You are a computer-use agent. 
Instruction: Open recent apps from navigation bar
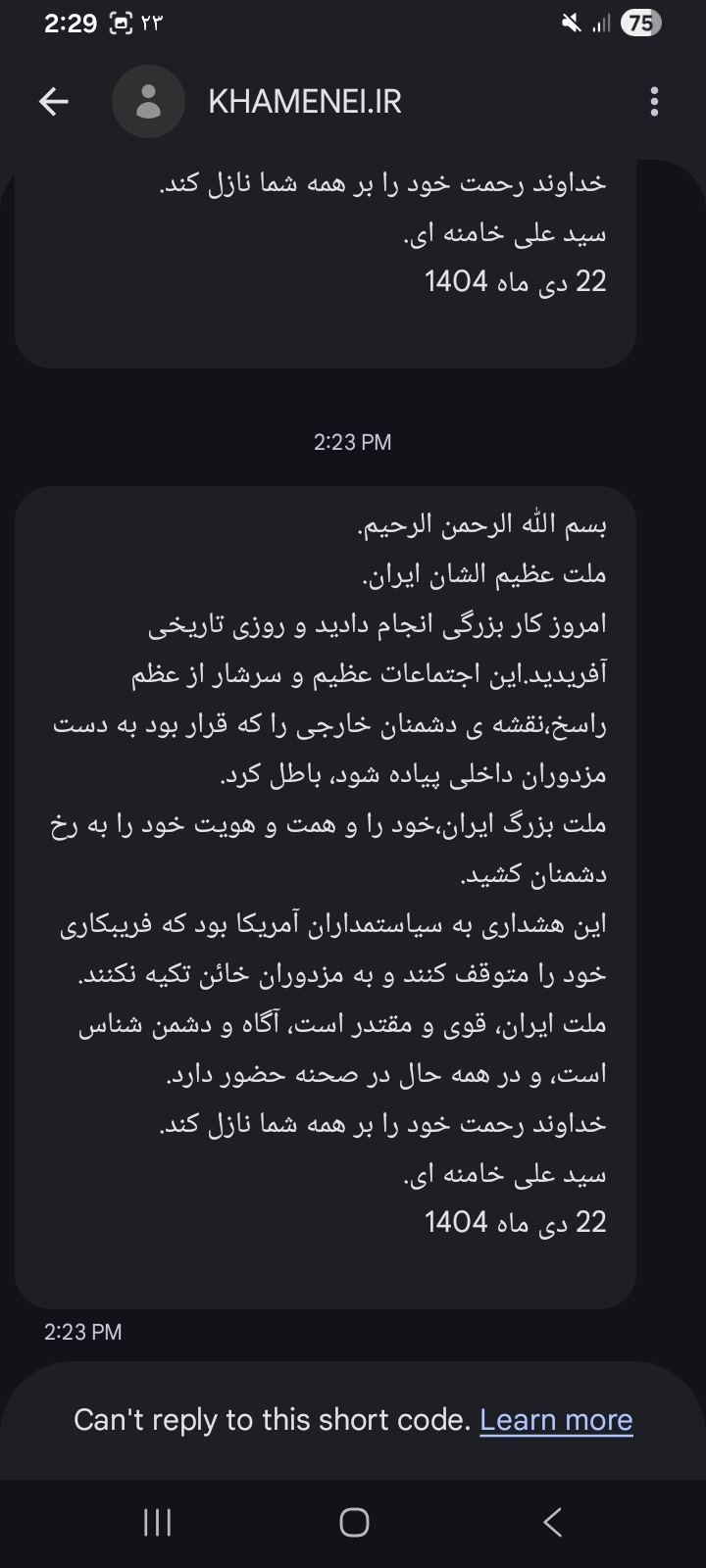tap(157, 1522)
